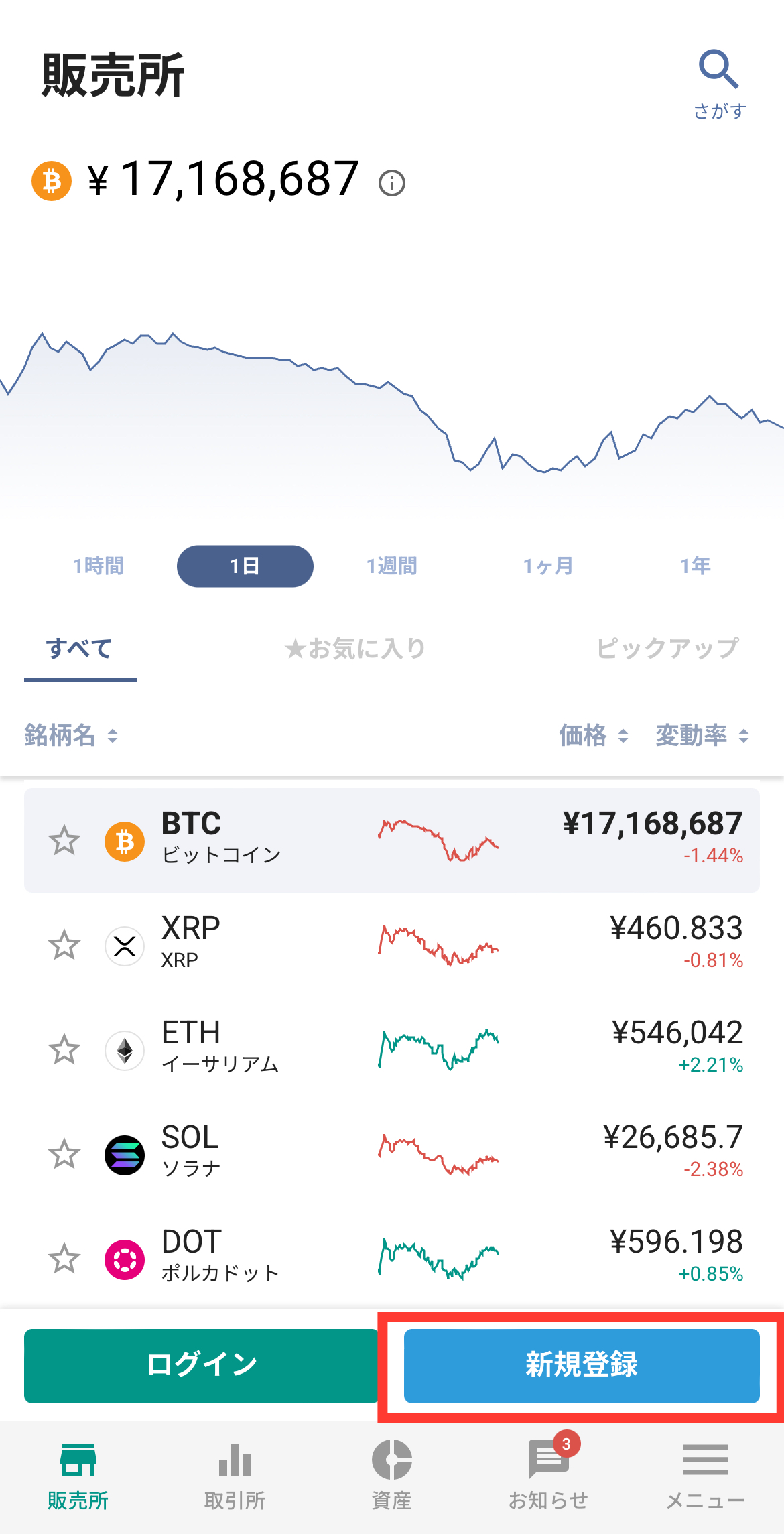Sort the list by 変動率
This screenshot has width=784, height=1534.
702,735
